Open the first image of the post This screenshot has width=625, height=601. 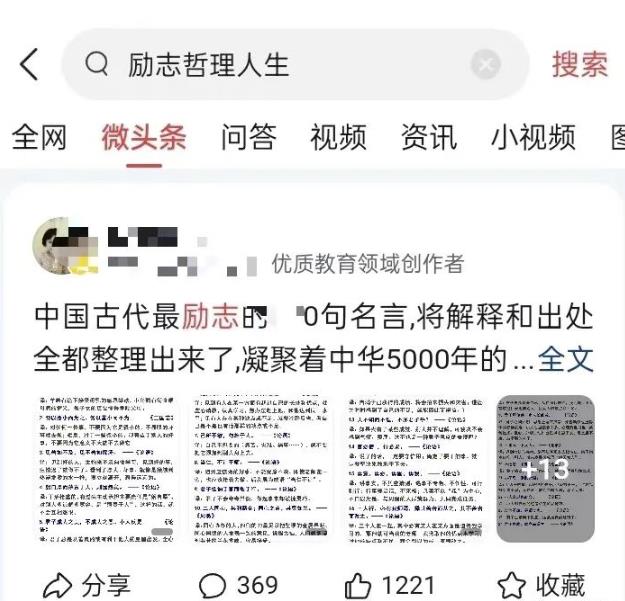point(108,468)
